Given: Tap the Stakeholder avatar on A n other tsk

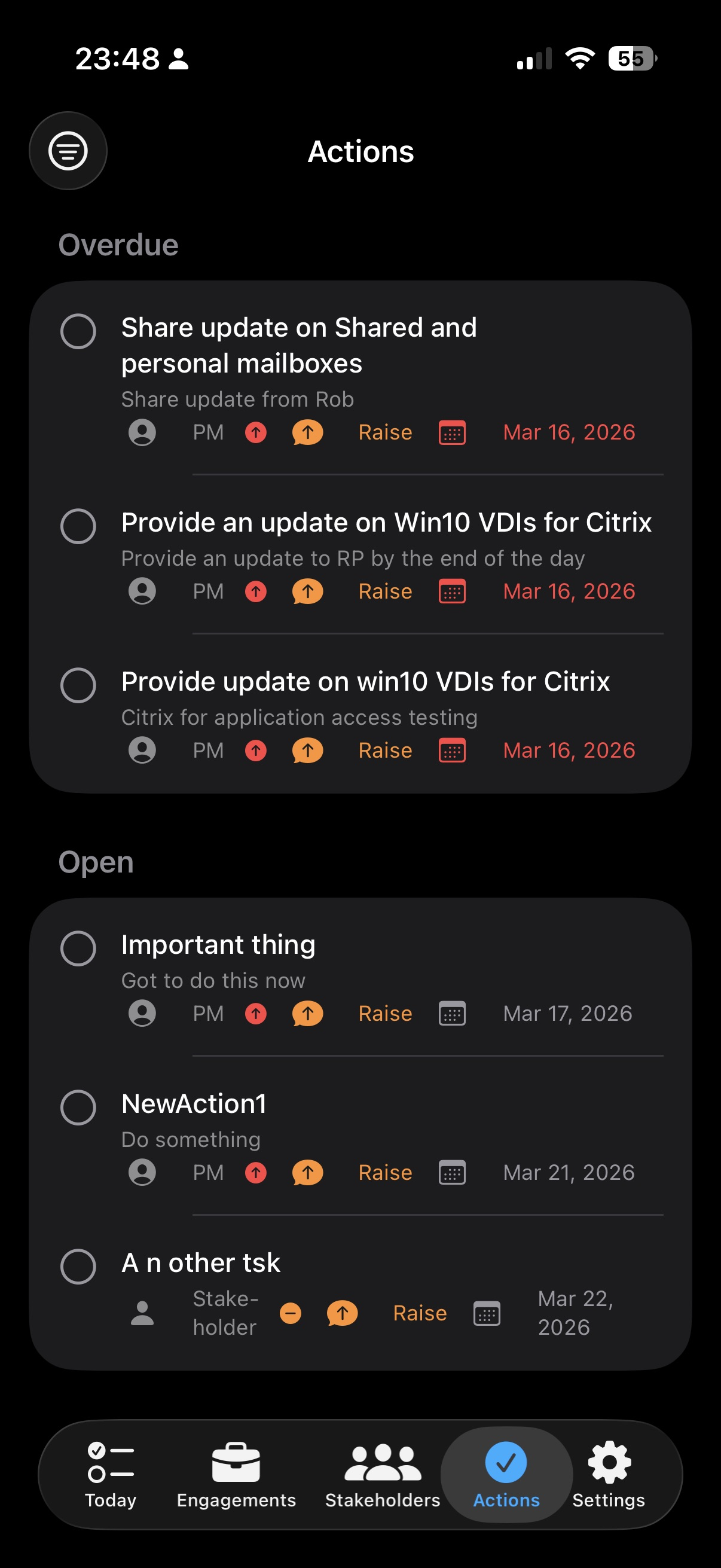Looking at the screenshot, I should (x=142, y=1313).
